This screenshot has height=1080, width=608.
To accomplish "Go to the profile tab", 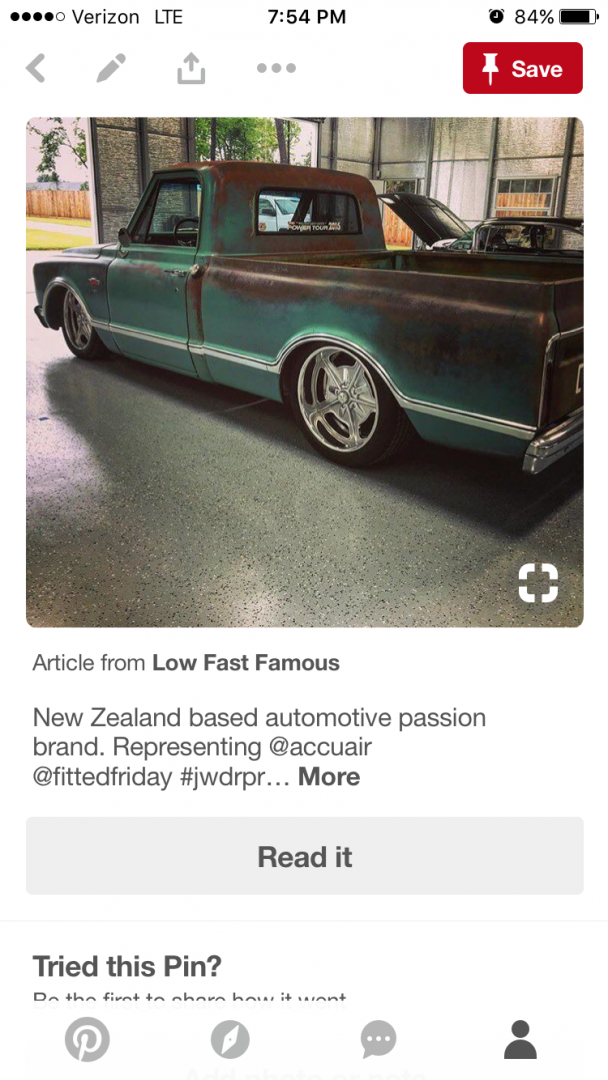I will coord(520,1040).
